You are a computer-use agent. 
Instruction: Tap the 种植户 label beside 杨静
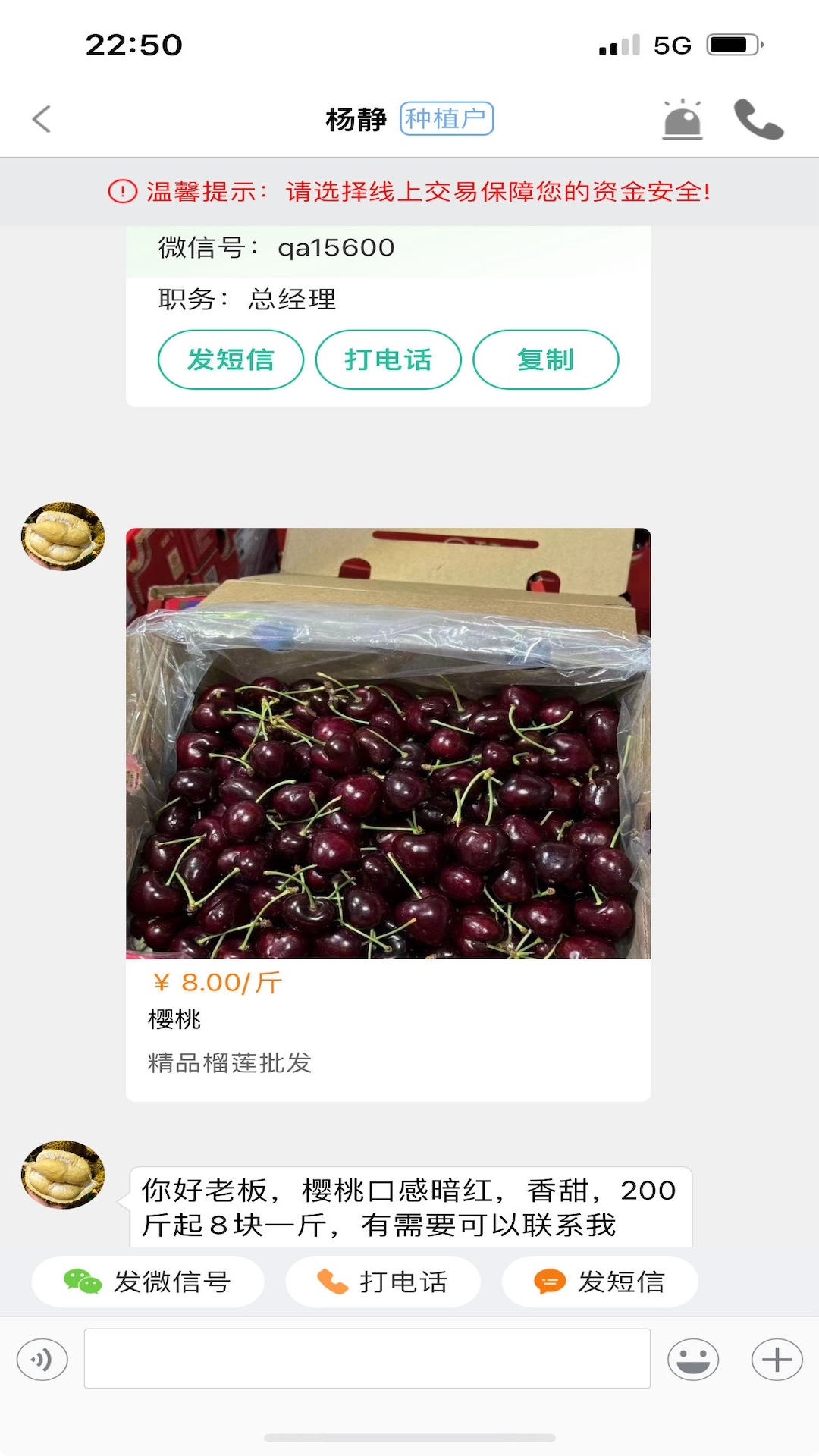pos(447,119)
